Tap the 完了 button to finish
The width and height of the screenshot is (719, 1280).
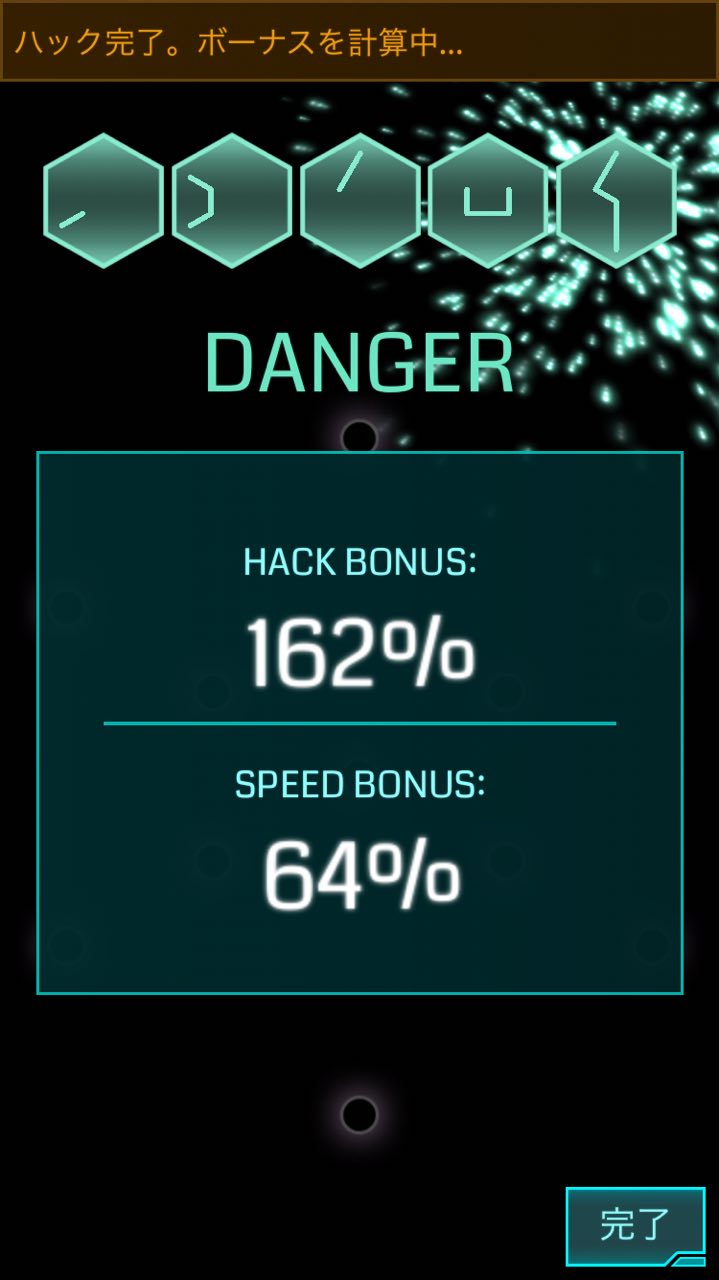(635, 1225)
